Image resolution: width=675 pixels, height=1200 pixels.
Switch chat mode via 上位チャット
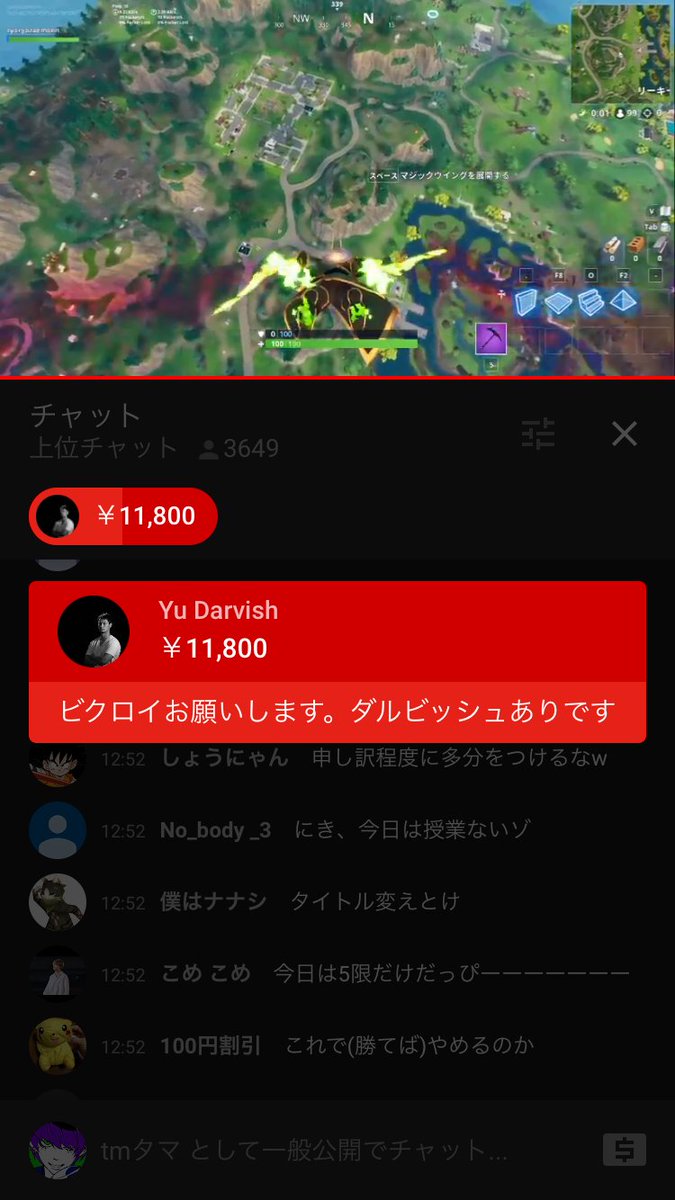pos(104,449)
